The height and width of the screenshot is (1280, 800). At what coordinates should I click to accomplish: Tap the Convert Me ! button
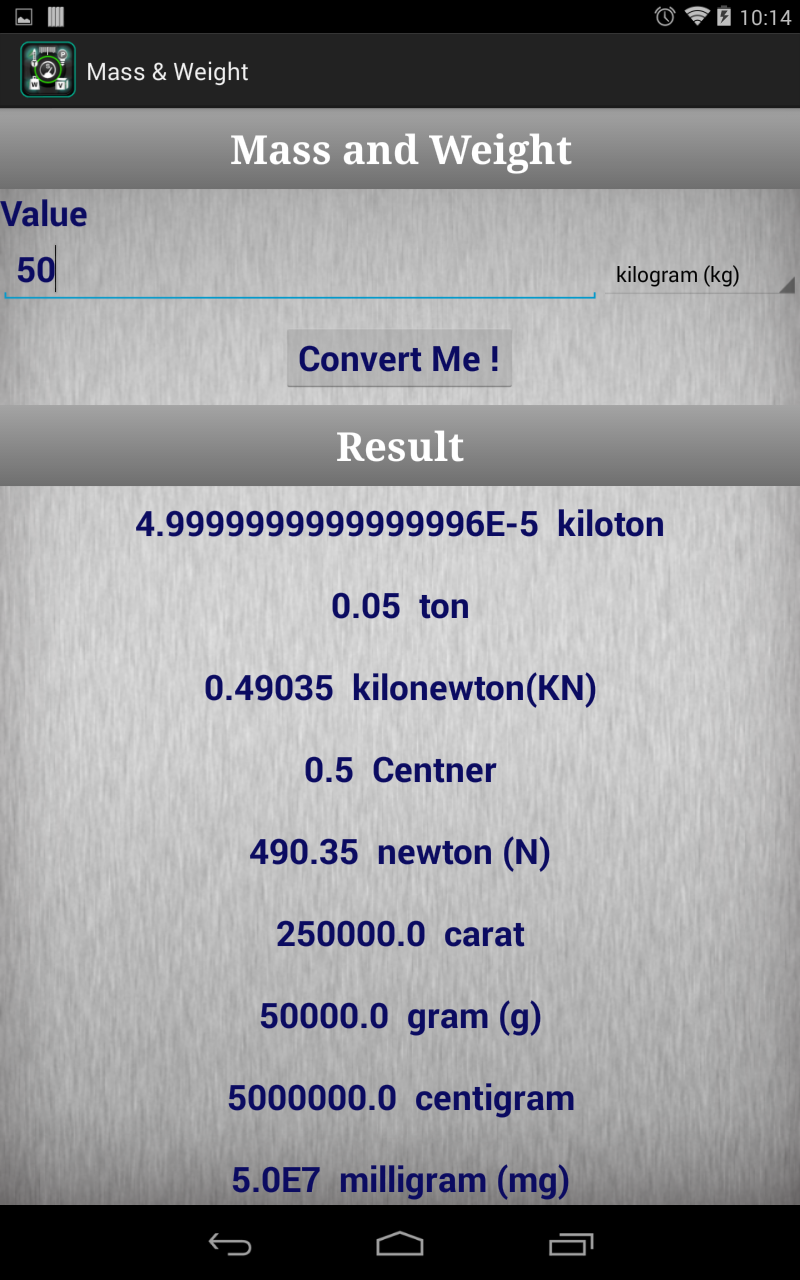(x=399, y=358)
